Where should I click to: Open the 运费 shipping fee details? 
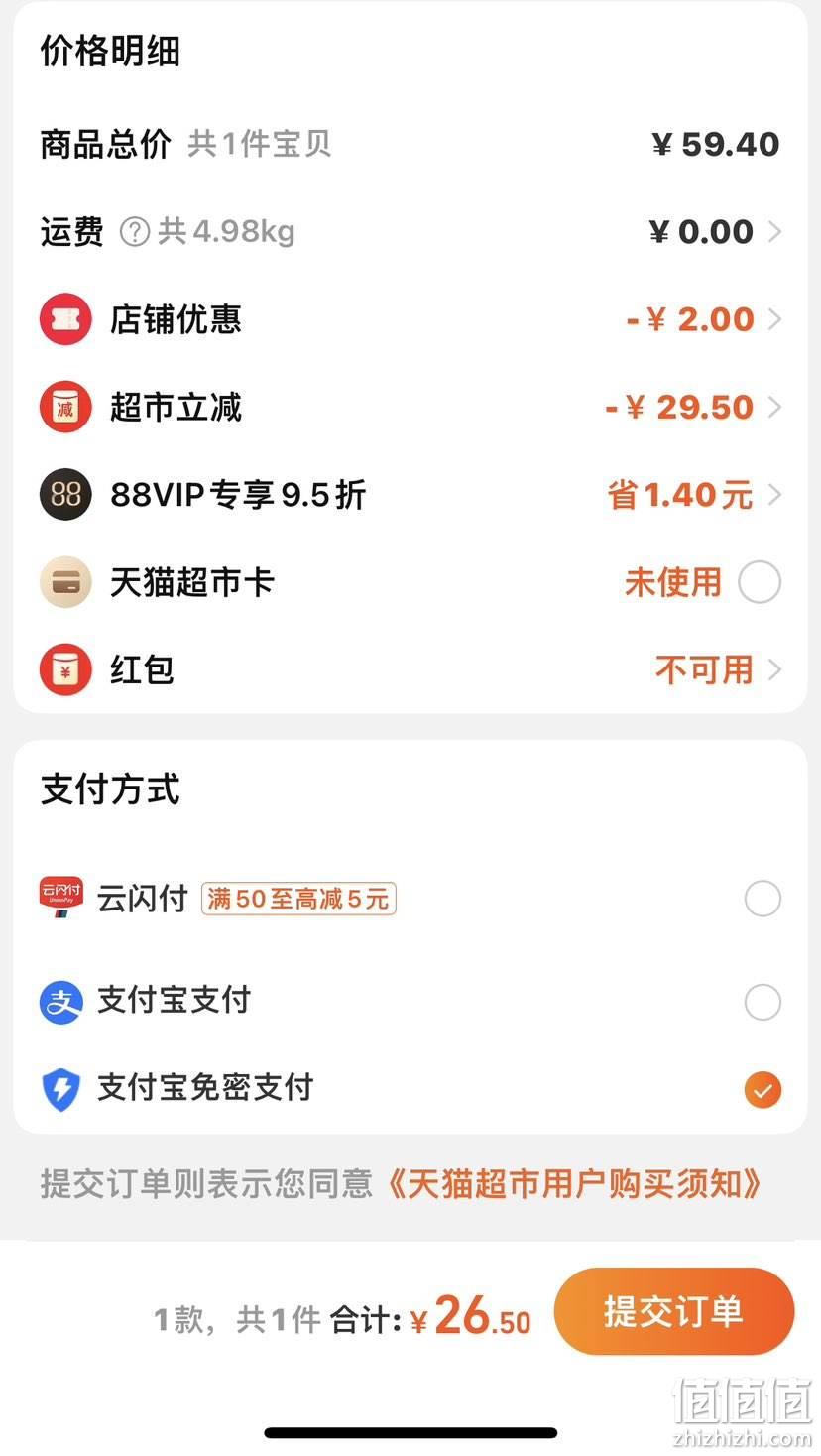coord(410,232)
